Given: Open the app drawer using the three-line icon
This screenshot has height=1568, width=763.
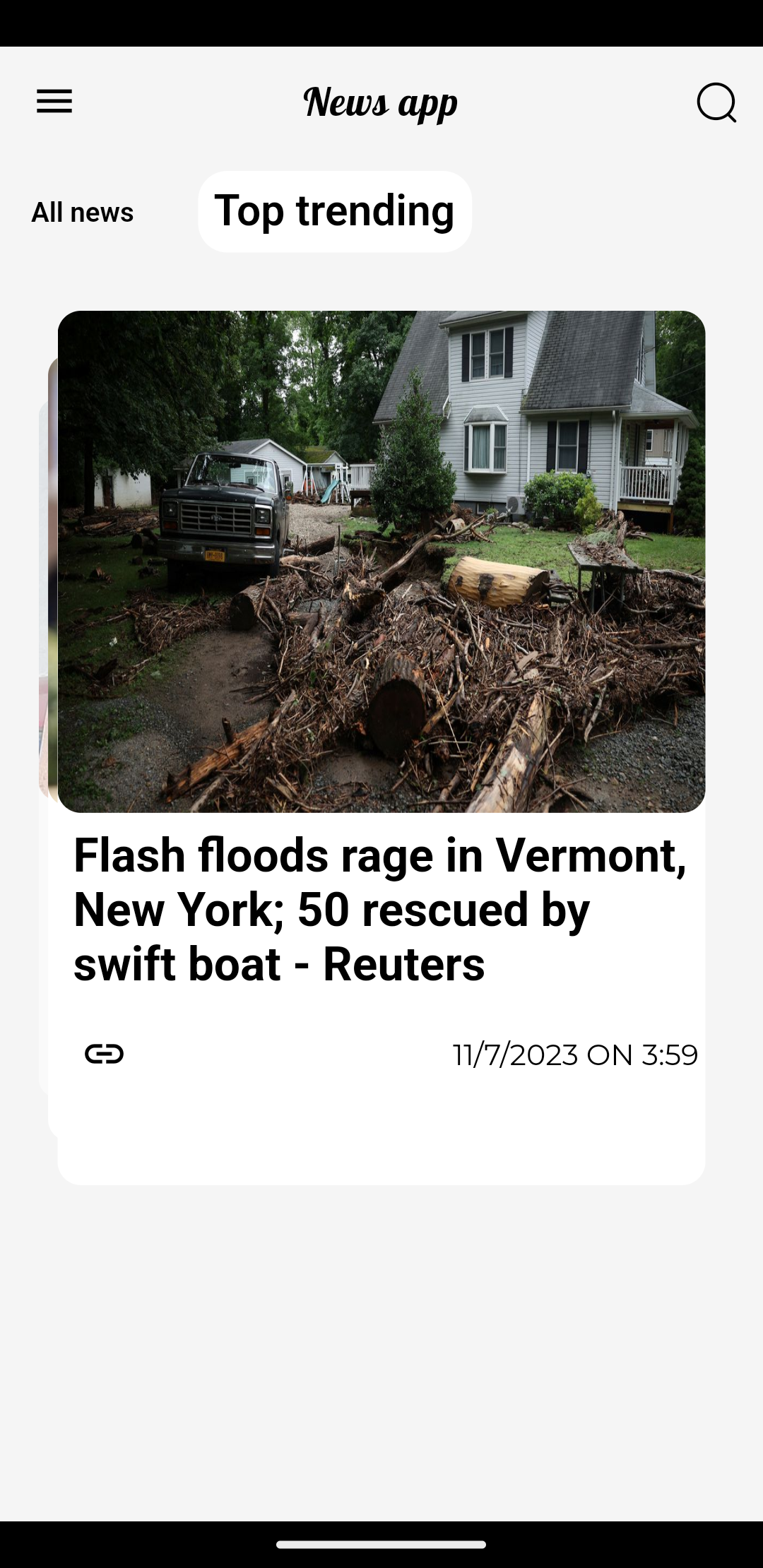Looking at the screenshot, I should click(54, 102).
